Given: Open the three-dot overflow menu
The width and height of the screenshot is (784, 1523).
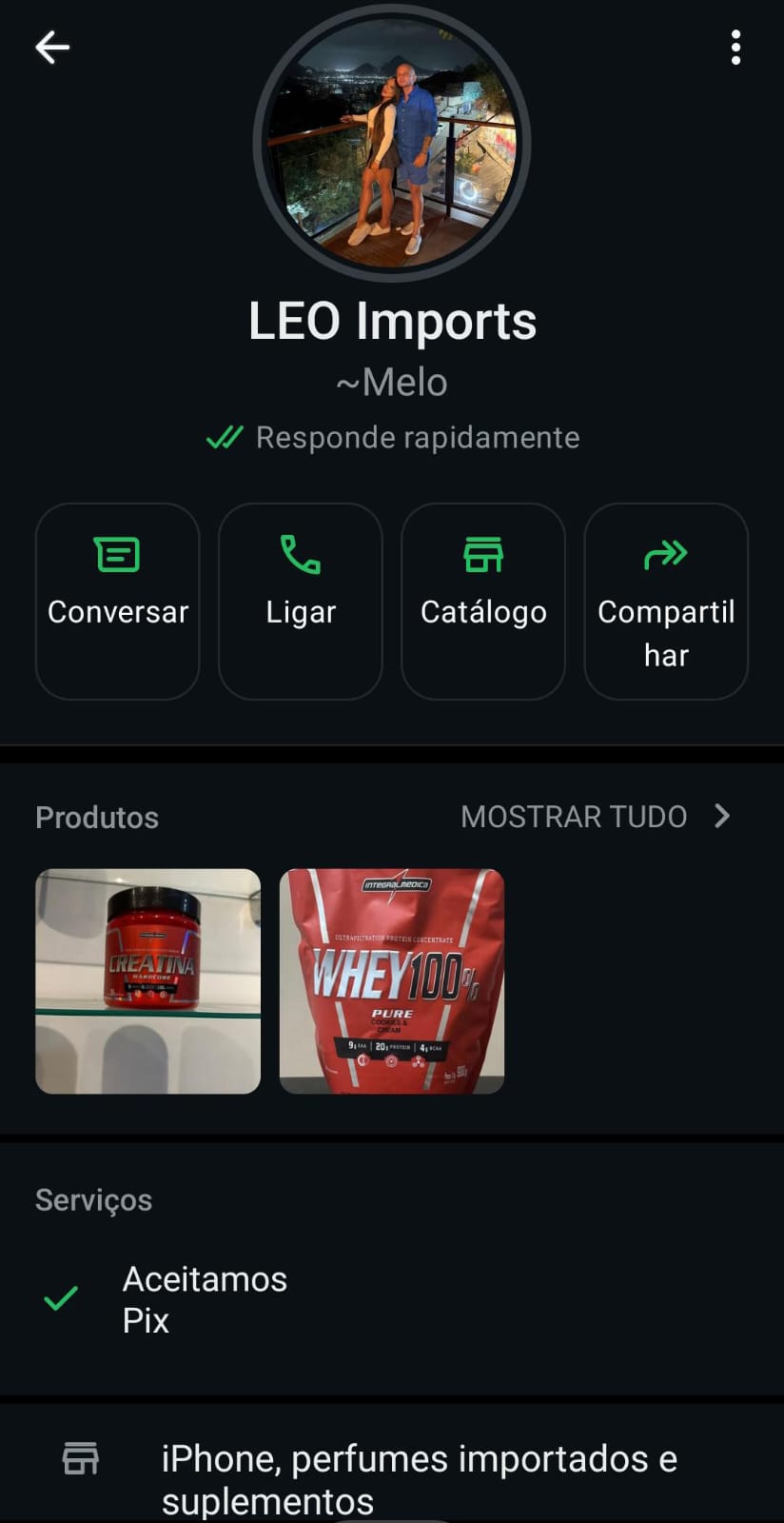Looking at the screenshot, I should [735, 47].
